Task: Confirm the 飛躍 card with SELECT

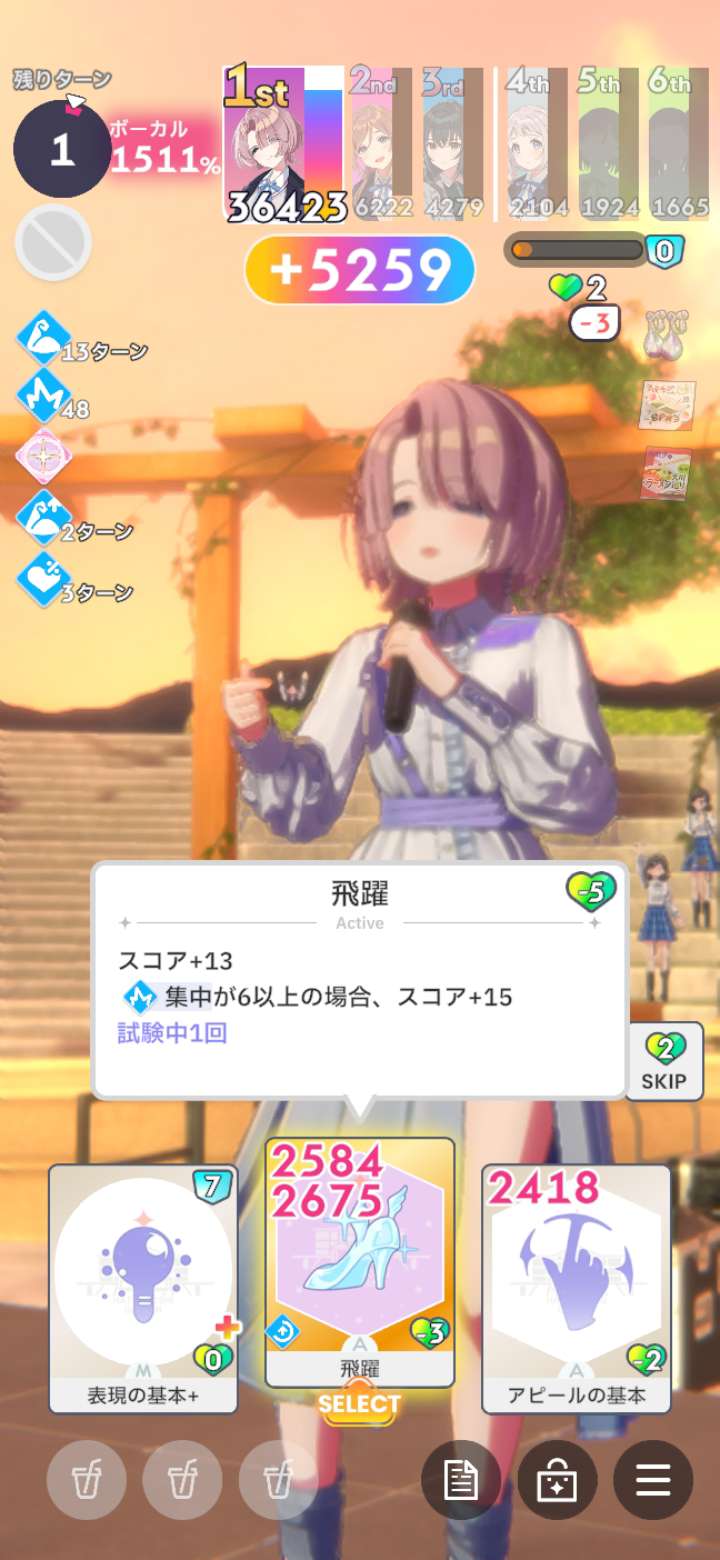Action: click(x=359, y=1404)
